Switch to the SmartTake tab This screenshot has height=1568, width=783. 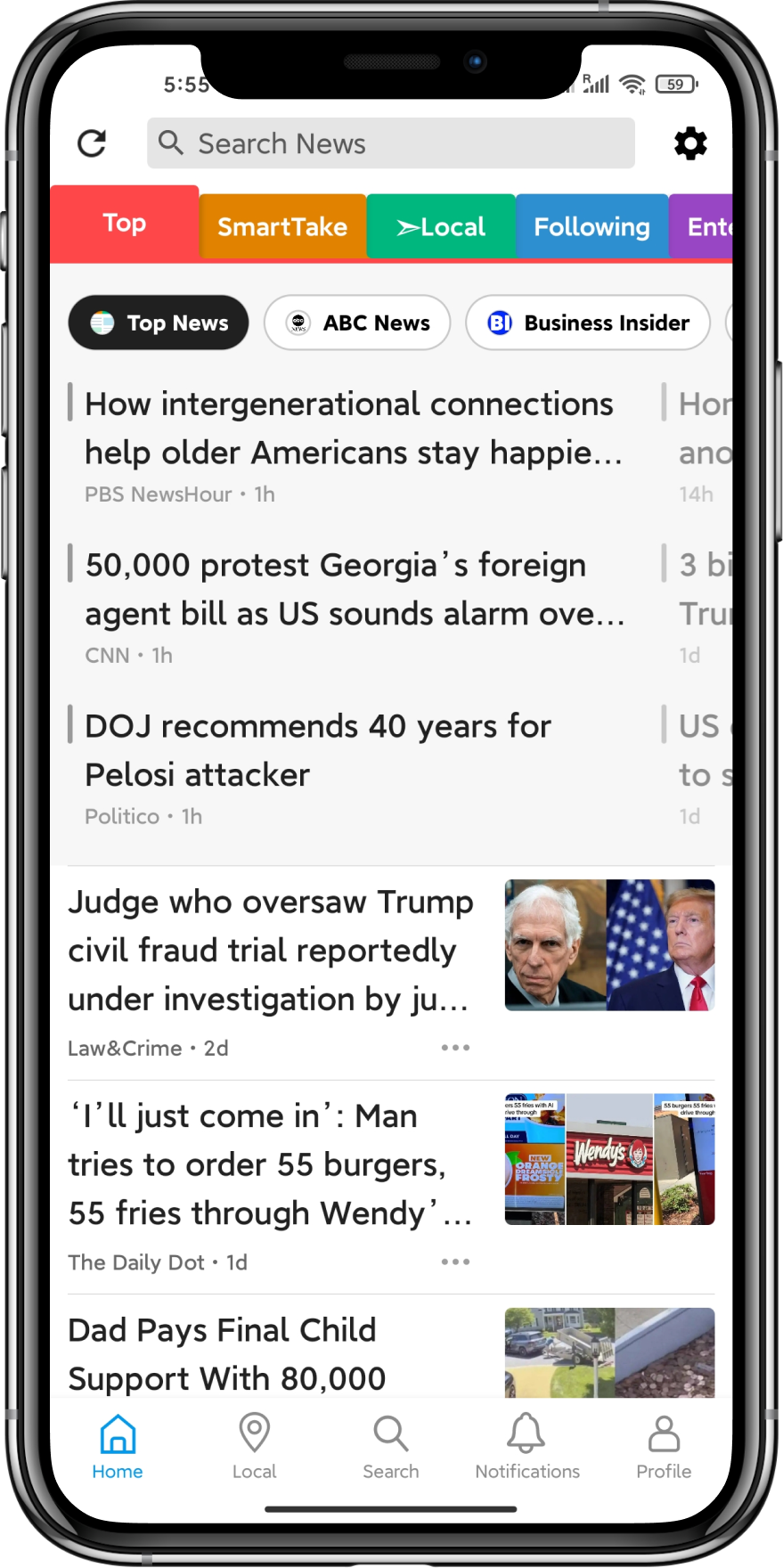[x=282, y=227]
